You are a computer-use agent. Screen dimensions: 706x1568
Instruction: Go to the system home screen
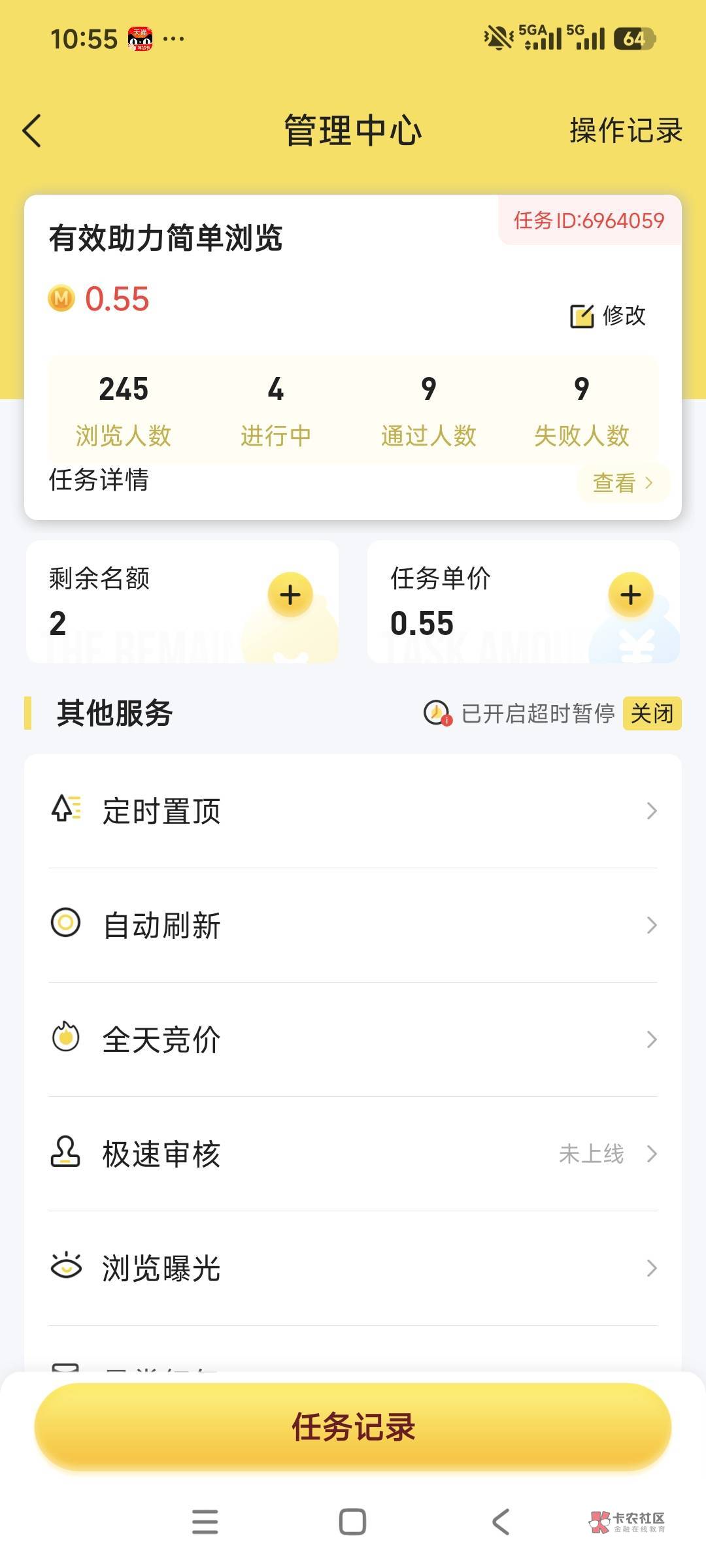(352, 1522)
